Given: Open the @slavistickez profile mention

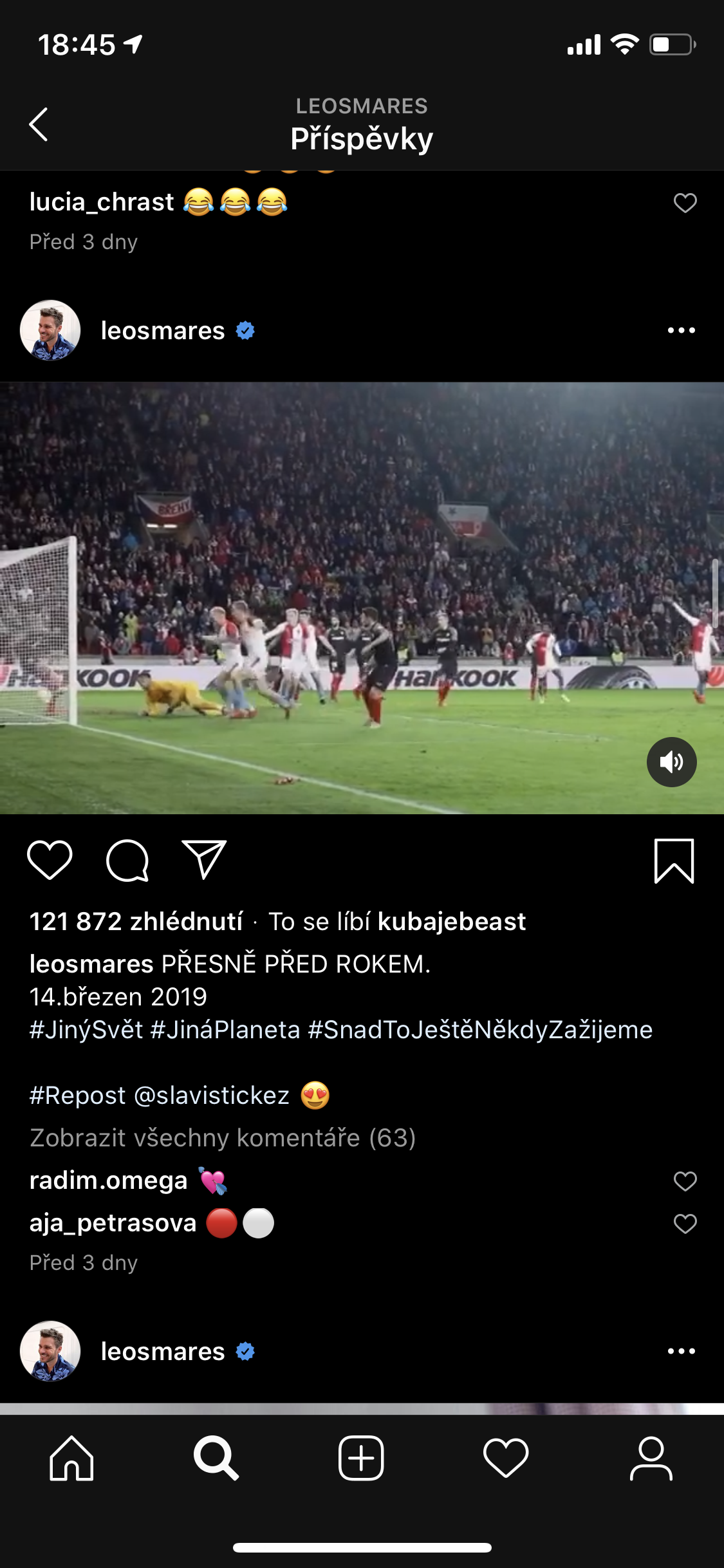Looking at the screenshot, I should [x=212, y=1096].
